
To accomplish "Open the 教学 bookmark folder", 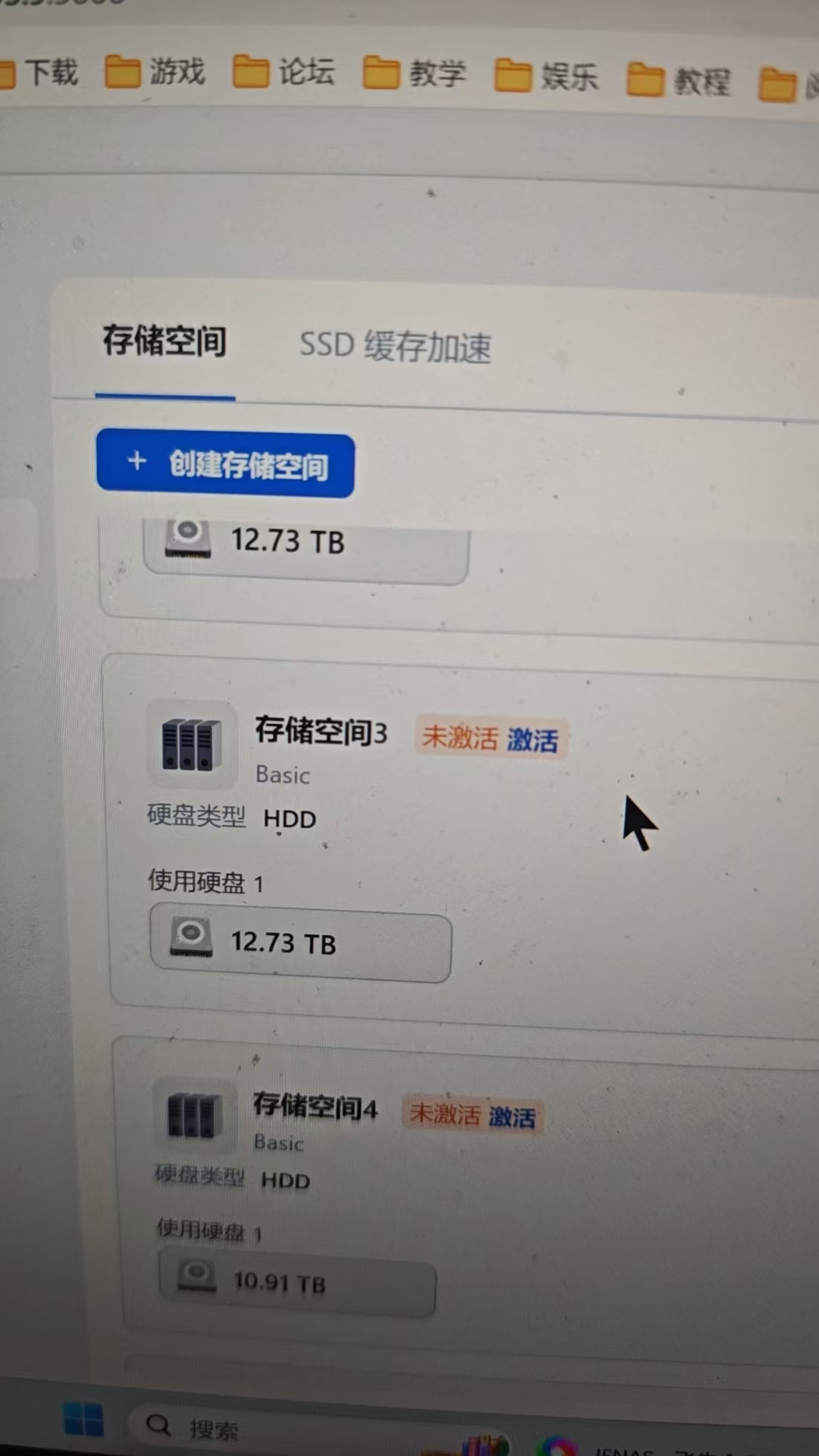I will pos(415,74).
